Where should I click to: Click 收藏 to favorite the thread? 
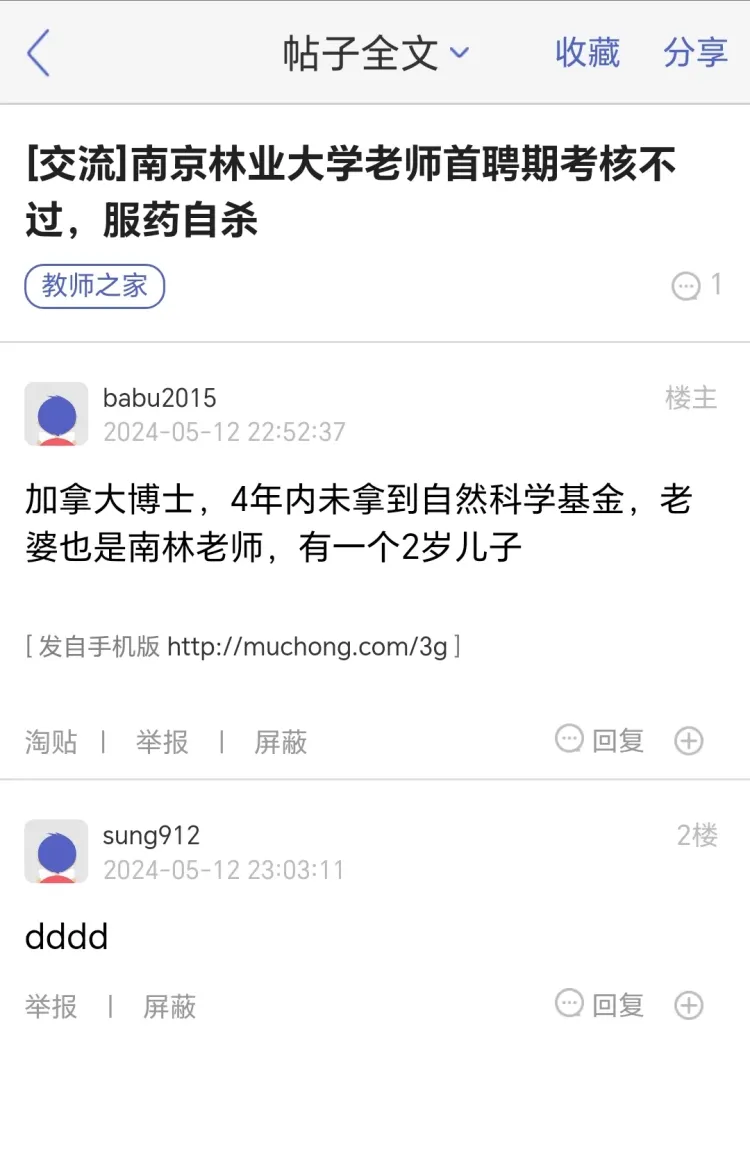[x=586, y=53]
